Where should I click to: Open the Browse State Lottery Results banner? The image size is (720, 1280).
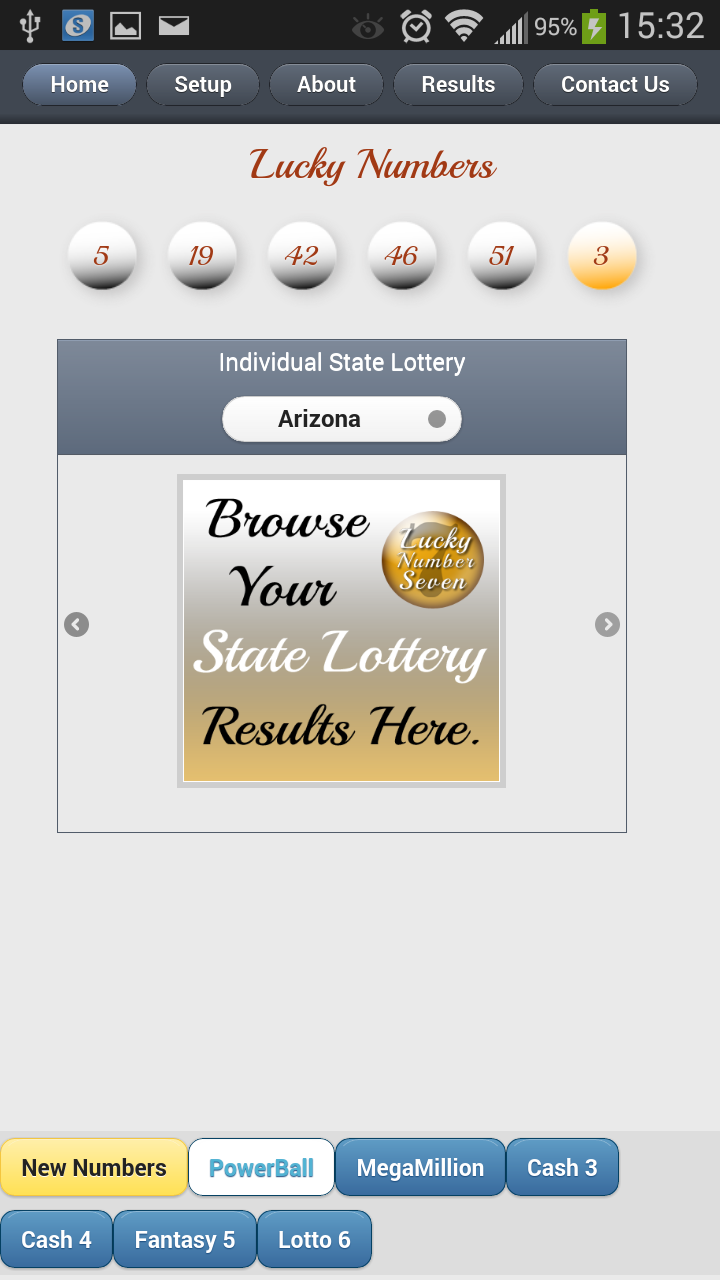341,631
